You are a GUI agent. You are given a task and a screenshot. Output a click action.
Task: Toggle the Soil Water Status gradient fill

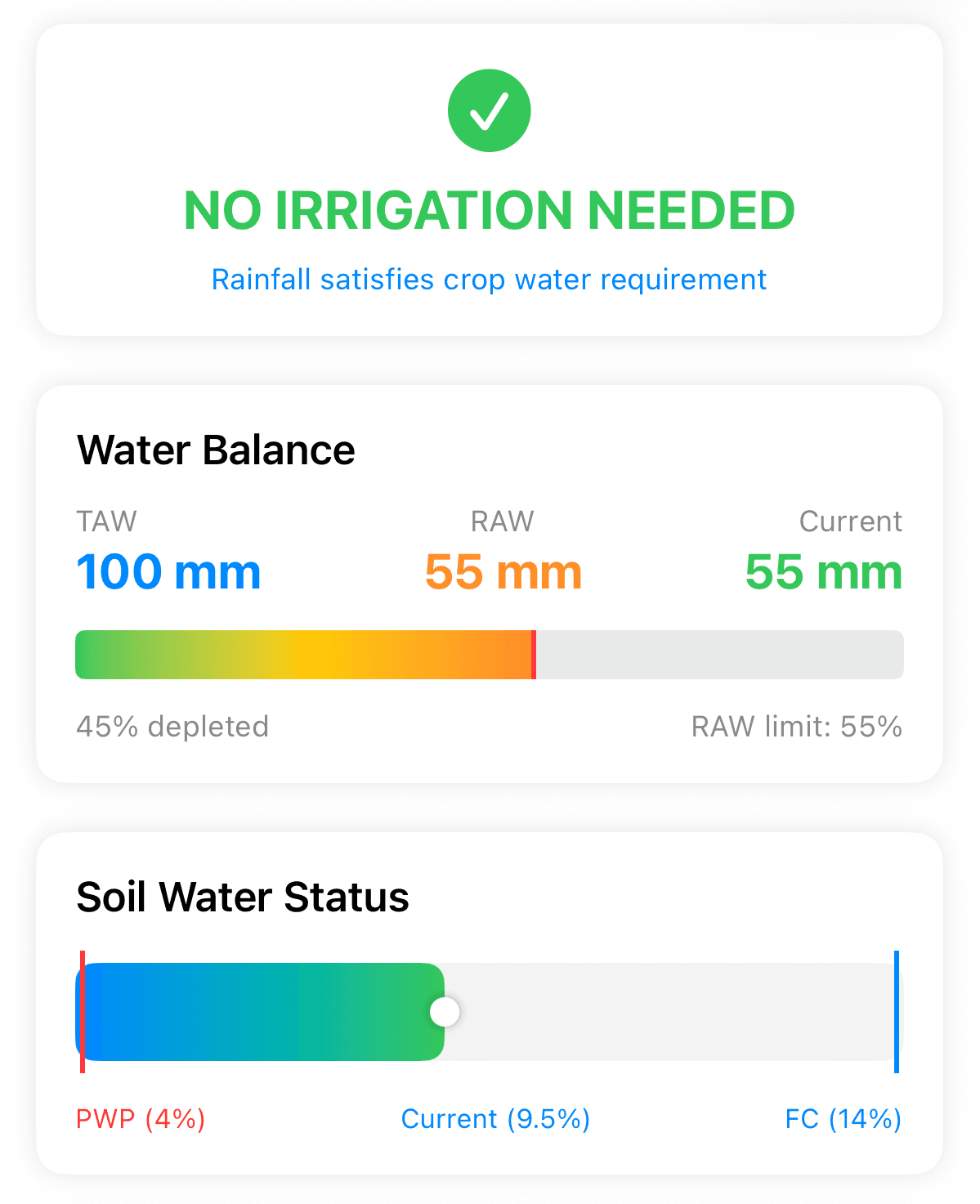click(262, 1012)
